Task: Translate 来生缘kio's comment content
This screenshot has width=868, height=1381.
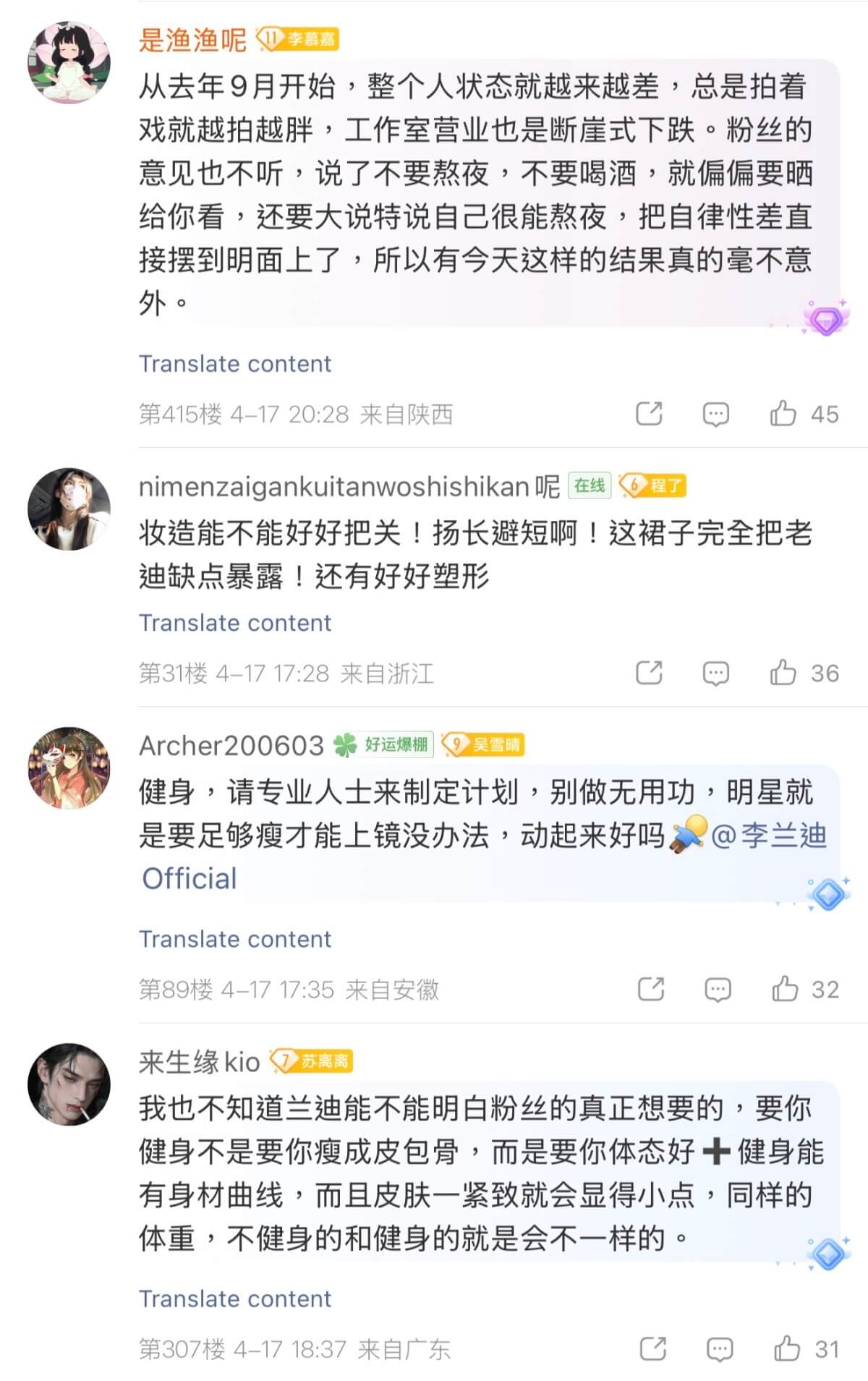Action: coord(235,1299)
